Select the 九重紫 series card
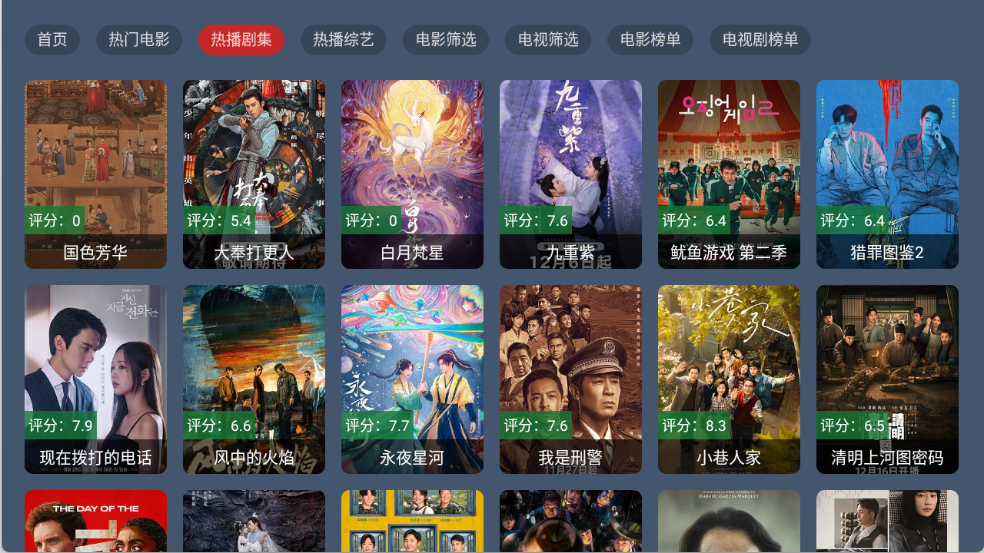This screenshot has height=553, width=984. pos(571,174)
